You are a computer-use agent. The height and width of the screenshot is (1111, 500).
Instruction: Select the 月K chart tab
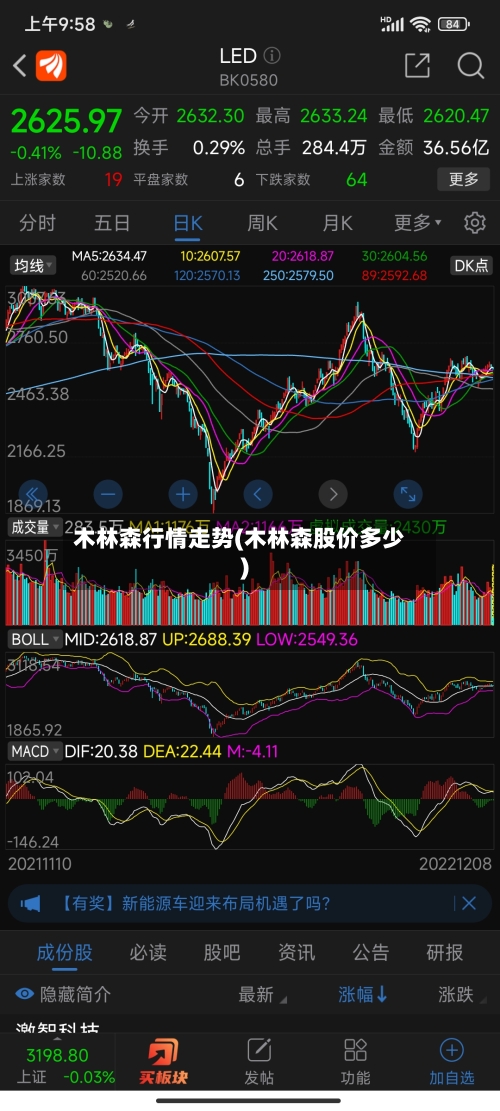pyautogui.click(x=337, y=223)
